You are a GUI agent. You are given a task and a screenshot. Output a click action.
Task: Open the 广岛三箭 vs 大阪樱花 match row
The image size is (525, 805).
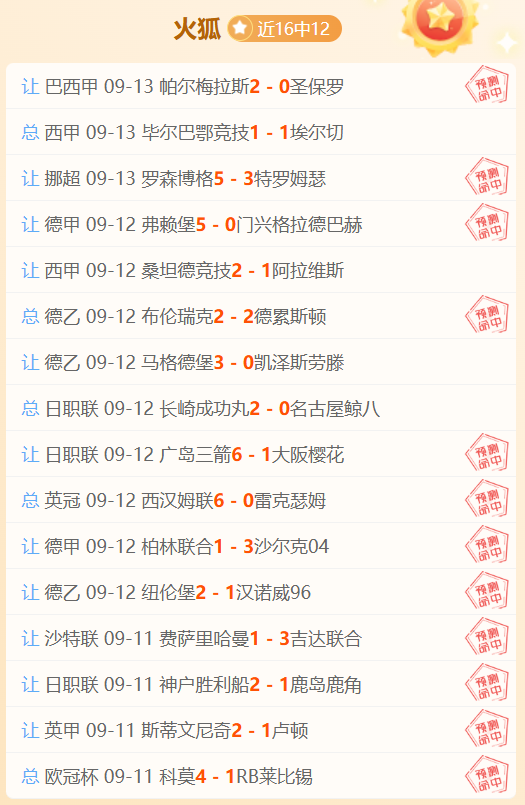tap(261, 454)
